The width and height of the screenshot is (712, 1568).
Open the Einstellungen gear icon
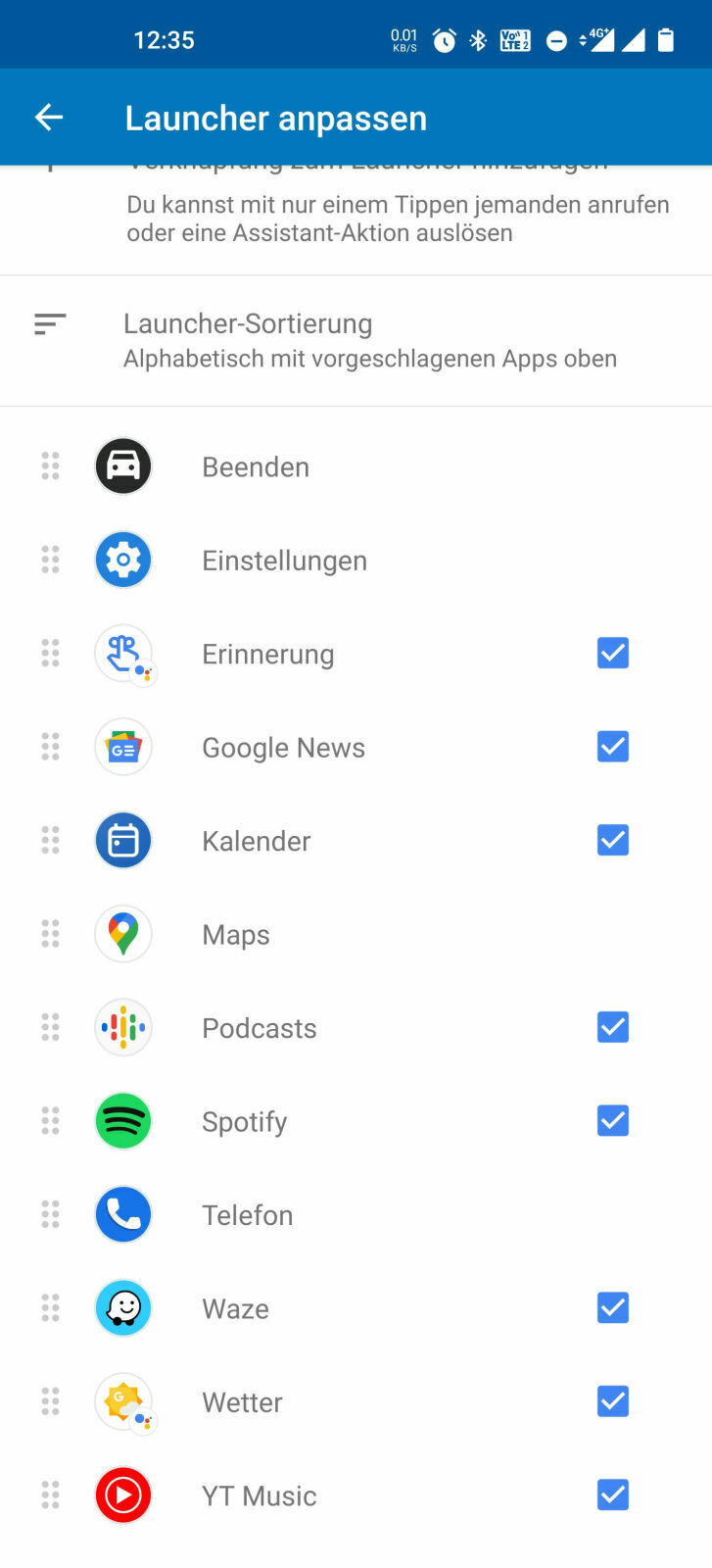[x=122, y=560]
